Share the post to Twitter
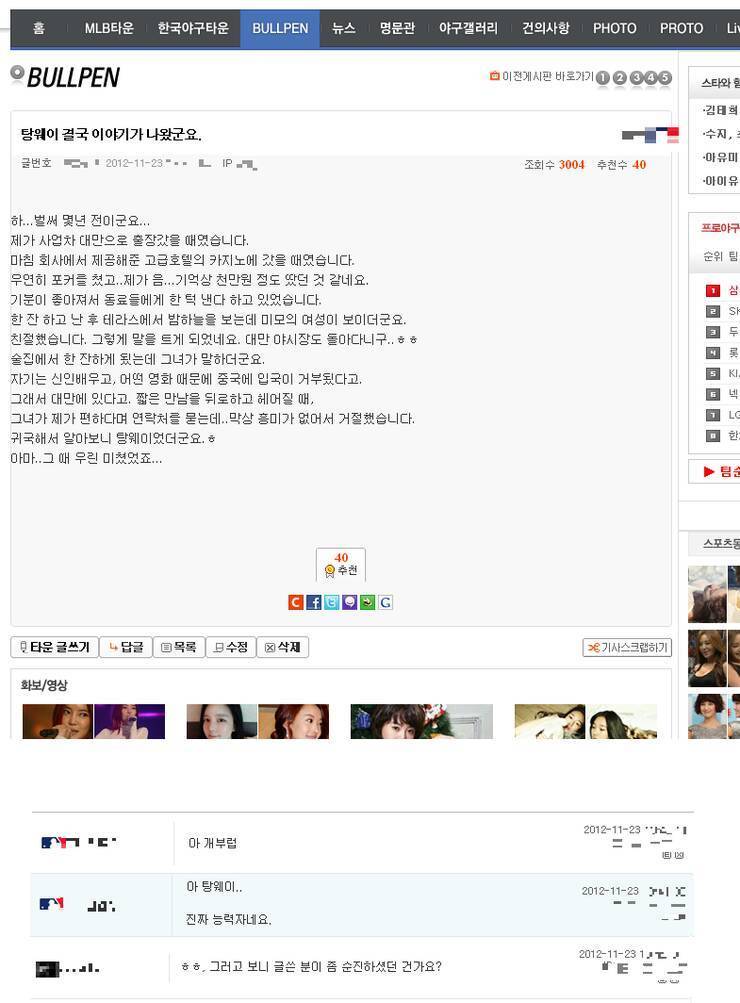 tap(331, 602)
